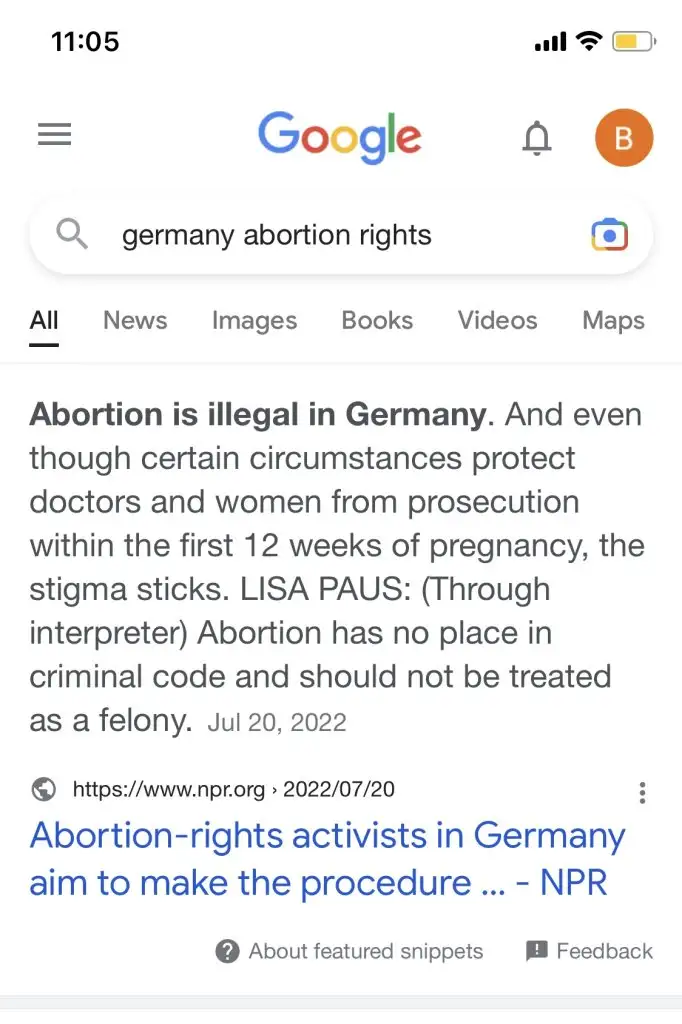Tap the search box with germany abortion rights
The image size is (682, 1024).
[x=300, y=236]
